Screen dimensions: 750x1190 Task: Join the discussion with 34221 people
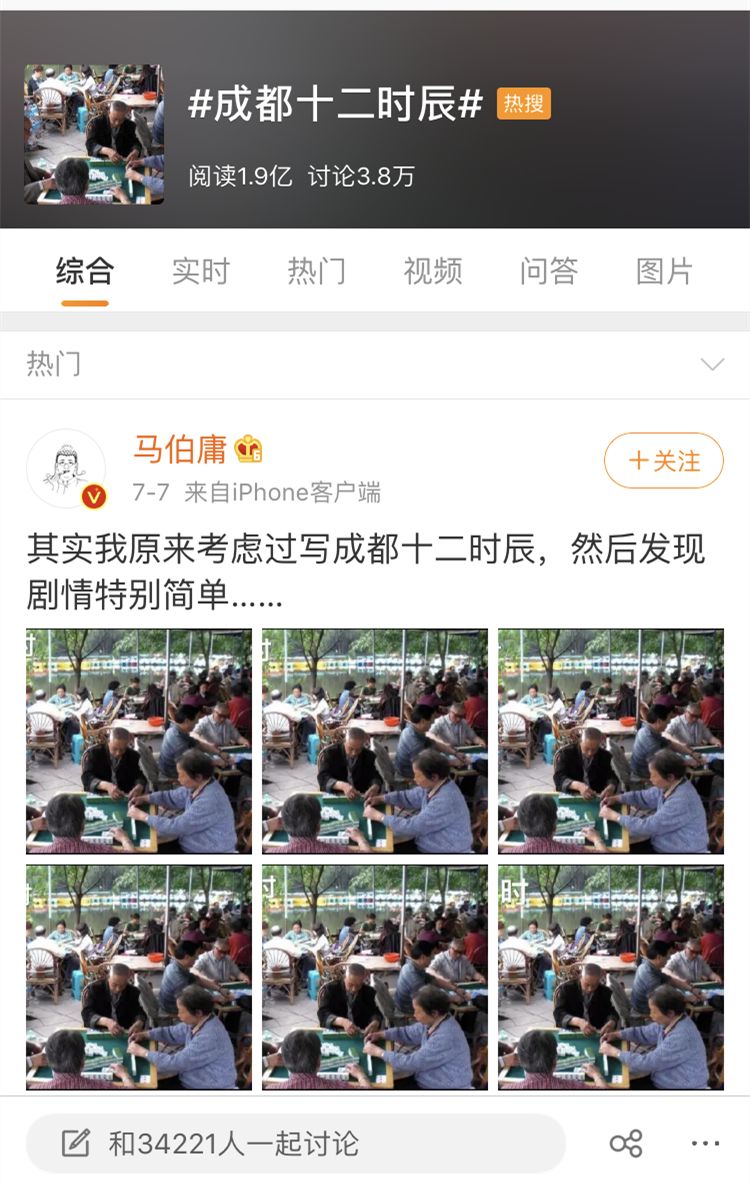(295, 1143)
